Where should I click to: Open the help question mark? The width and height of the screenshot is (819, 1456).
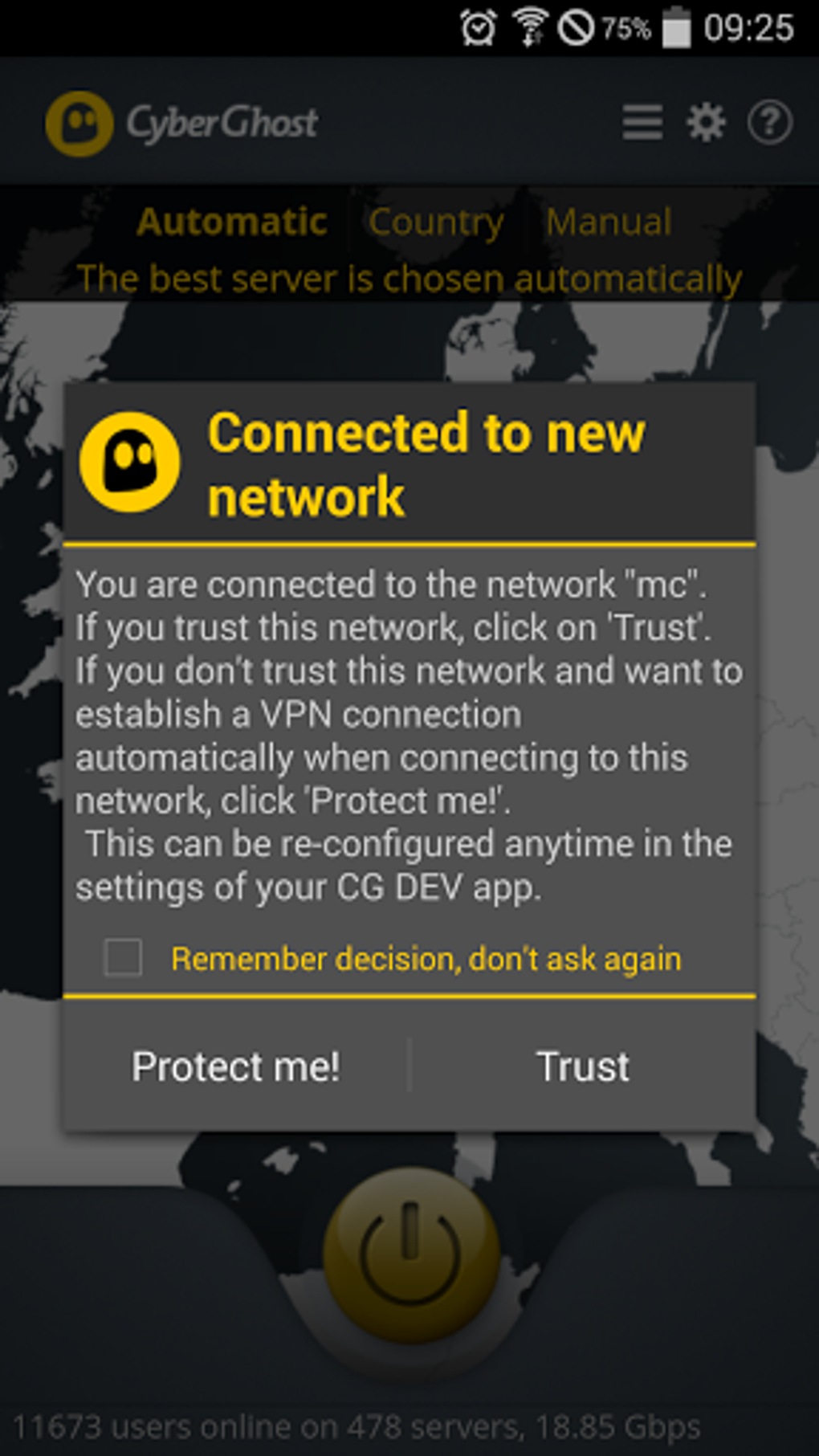[770, 123]
